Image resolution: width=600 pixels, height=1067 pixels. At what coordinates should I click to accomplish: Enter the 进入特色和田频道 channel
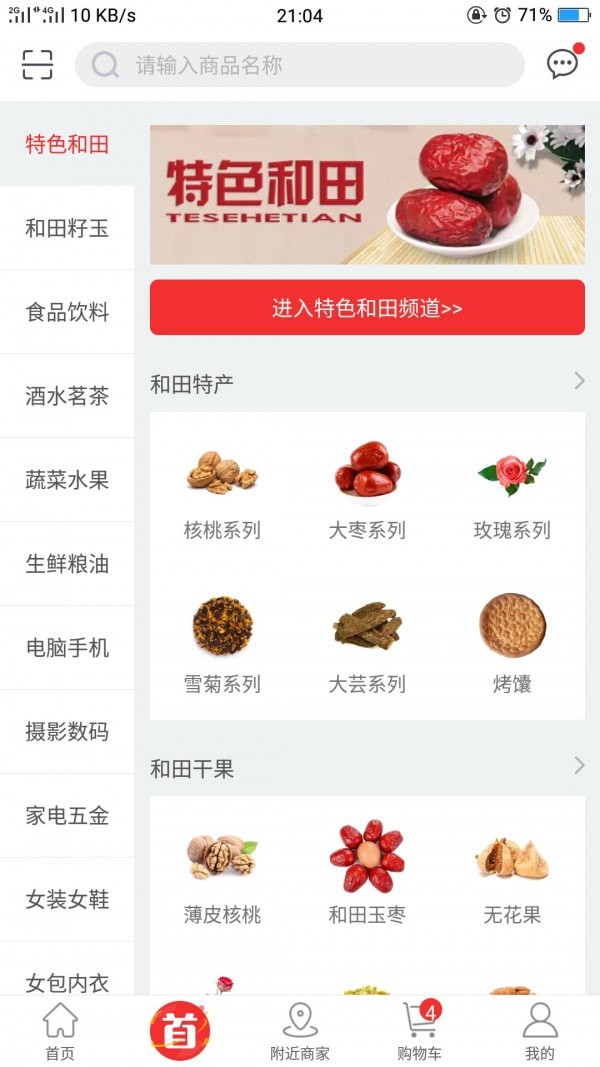pos(367,308)
